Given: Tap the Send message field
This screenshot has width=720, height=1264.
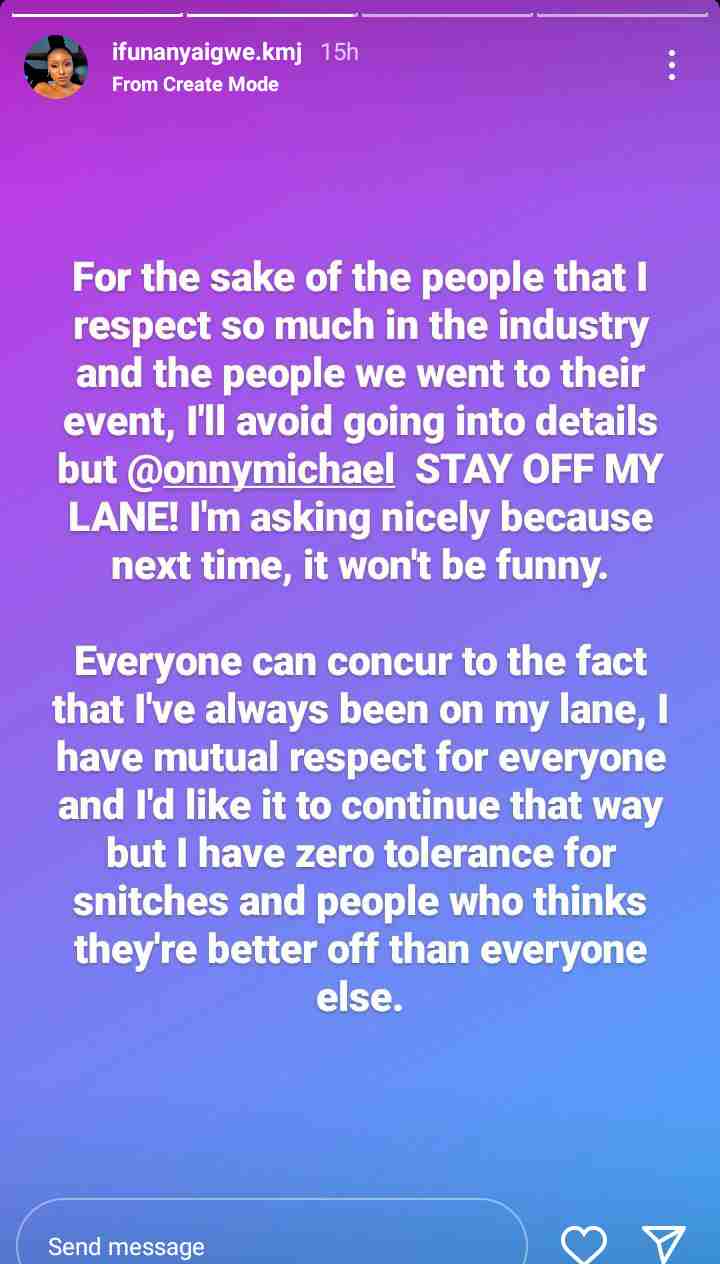Looking at the screenshot, I should [270, 1245].
